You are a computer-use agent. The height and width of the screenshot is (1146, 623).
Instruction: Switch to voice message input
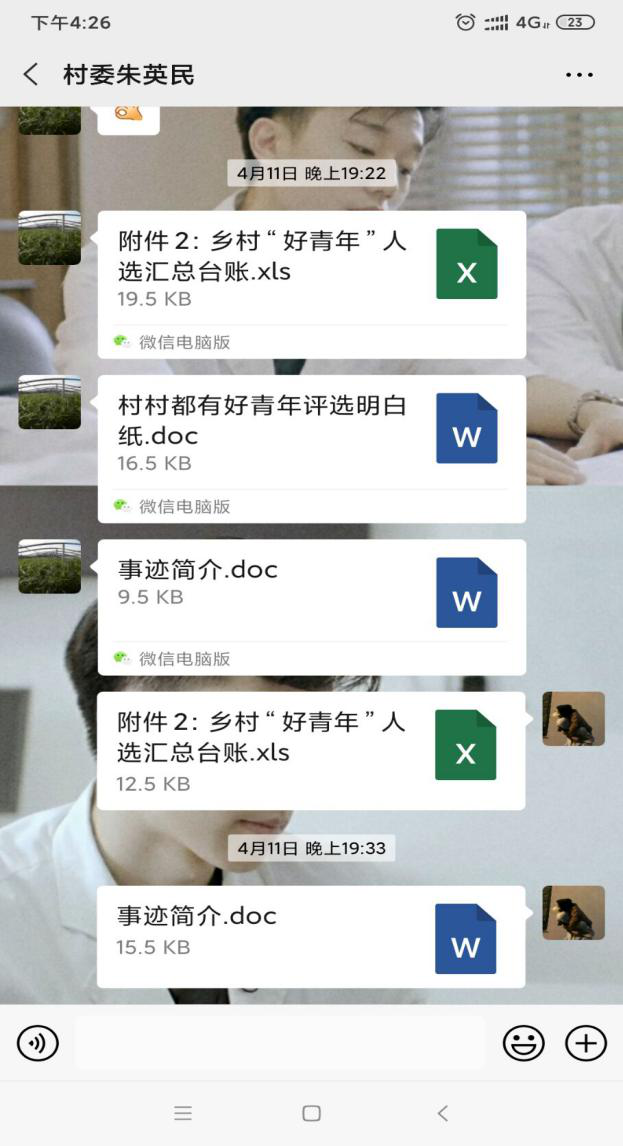38,1044
